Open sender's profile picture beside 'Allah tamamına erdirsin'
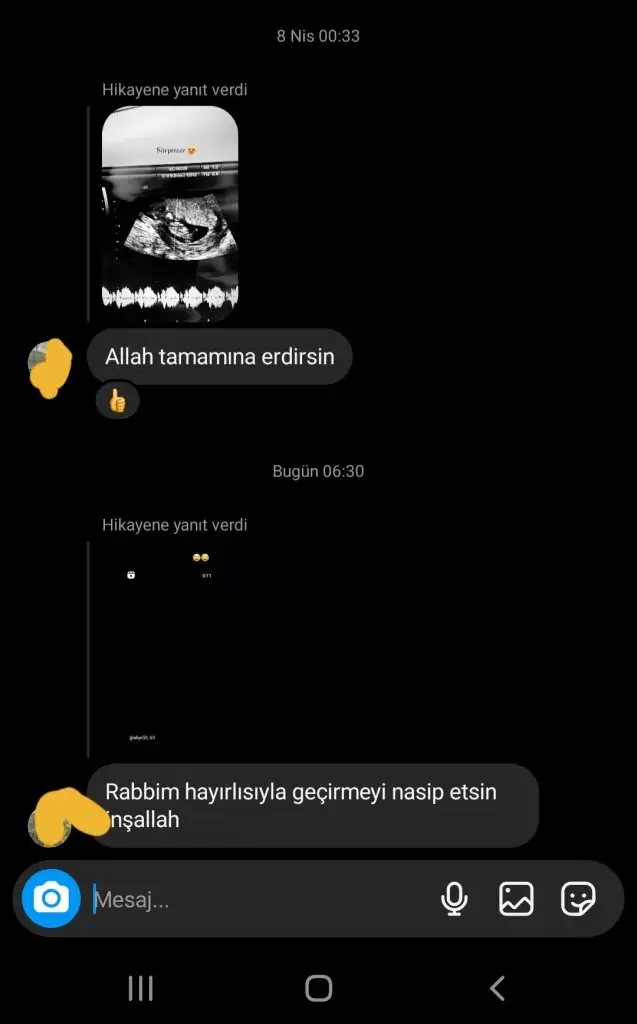The image size is (637, 1024). [48, 367]
